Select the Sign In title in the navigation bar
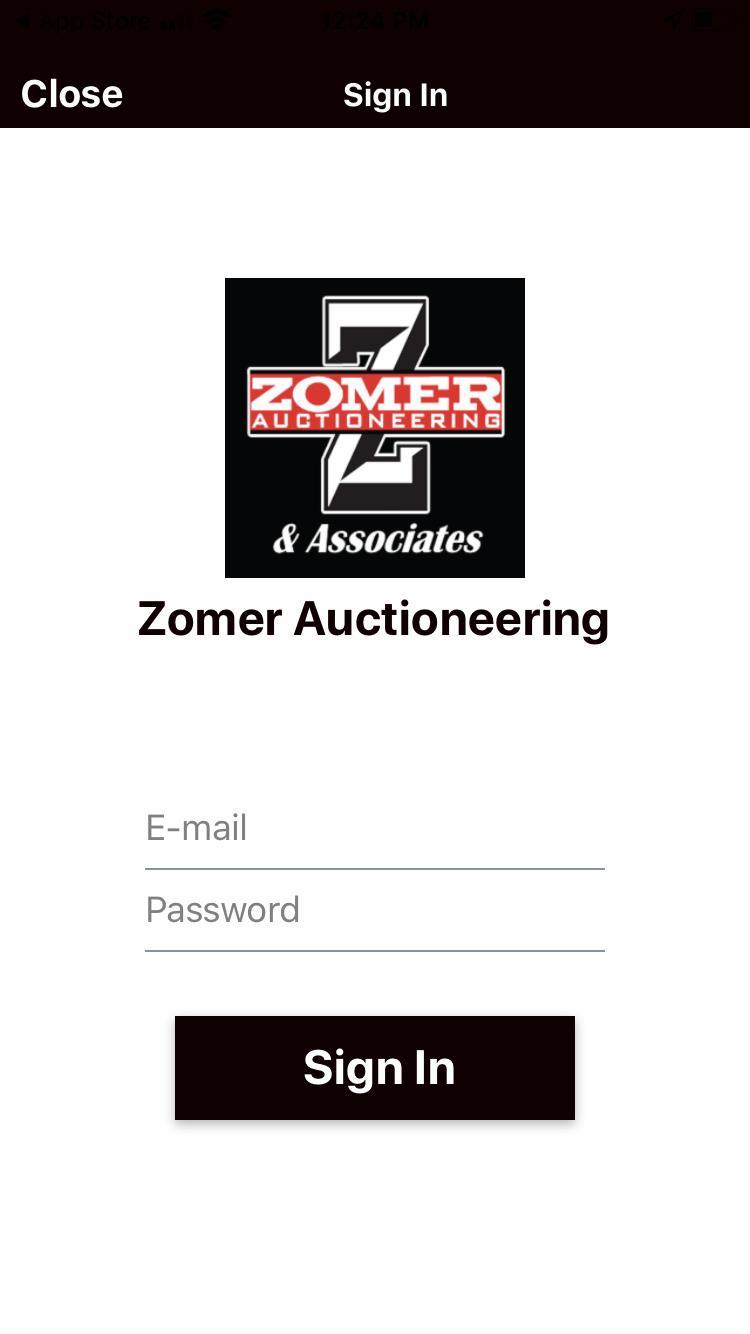This screenshot has height=1334, width=750. click(395, 95)
